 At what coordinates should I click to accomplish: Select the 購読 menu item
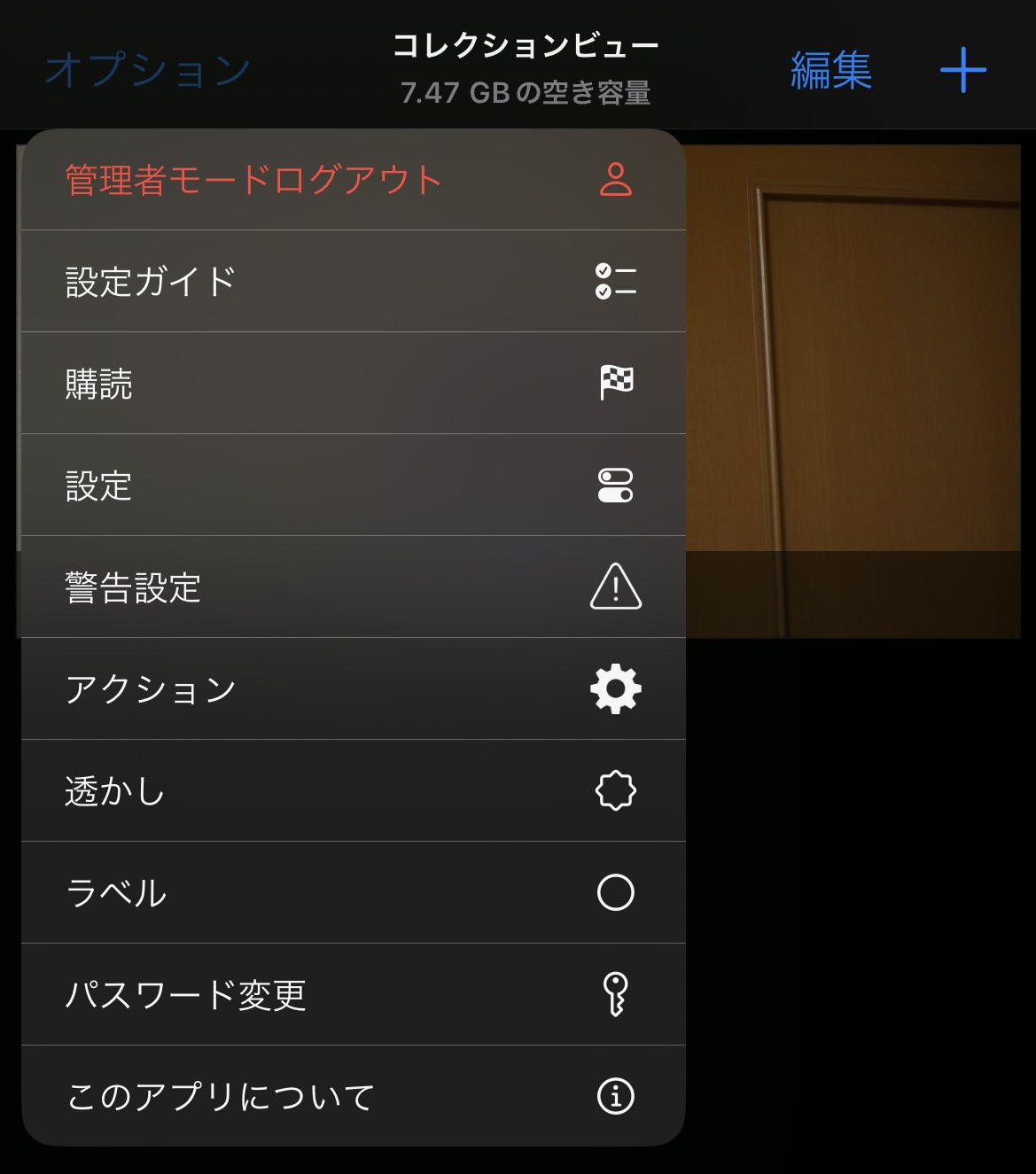tap(353, 384)
